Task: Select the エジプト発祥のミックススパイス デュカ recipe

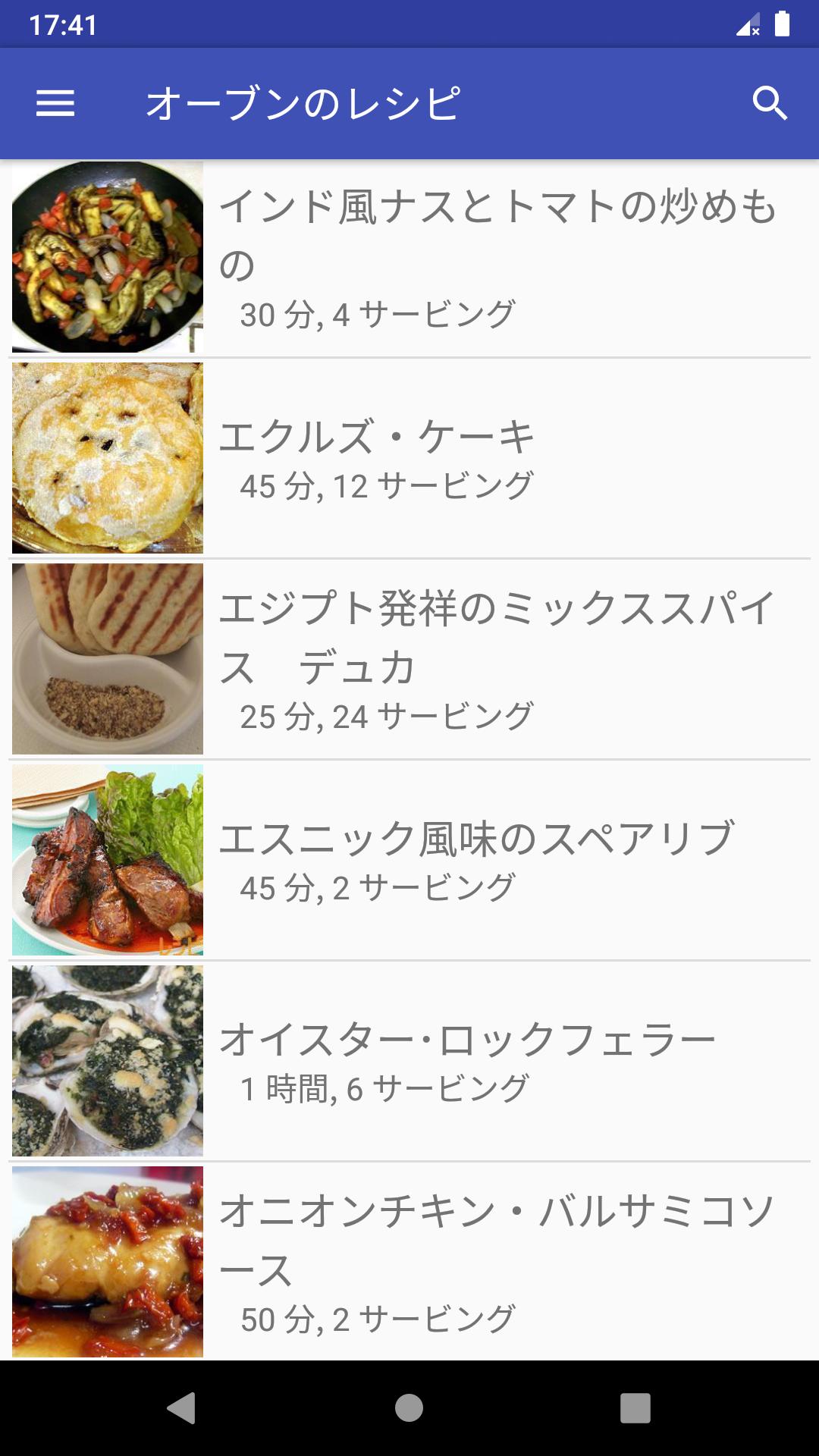Action: click(x=409, y=659)
